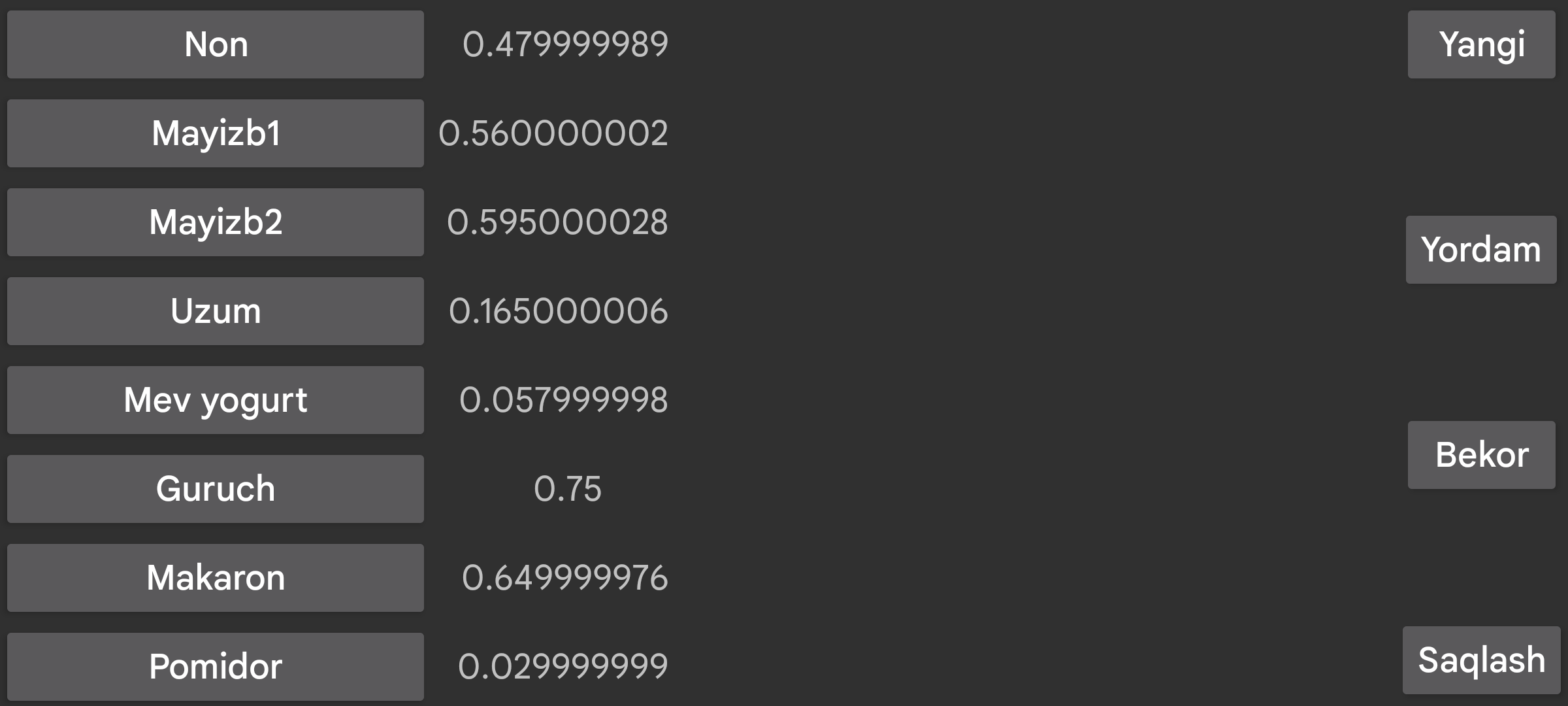This screenshot has width=1568, height=706.
Task: Pick the Pomidor button
Action: (x=216, y=667)
